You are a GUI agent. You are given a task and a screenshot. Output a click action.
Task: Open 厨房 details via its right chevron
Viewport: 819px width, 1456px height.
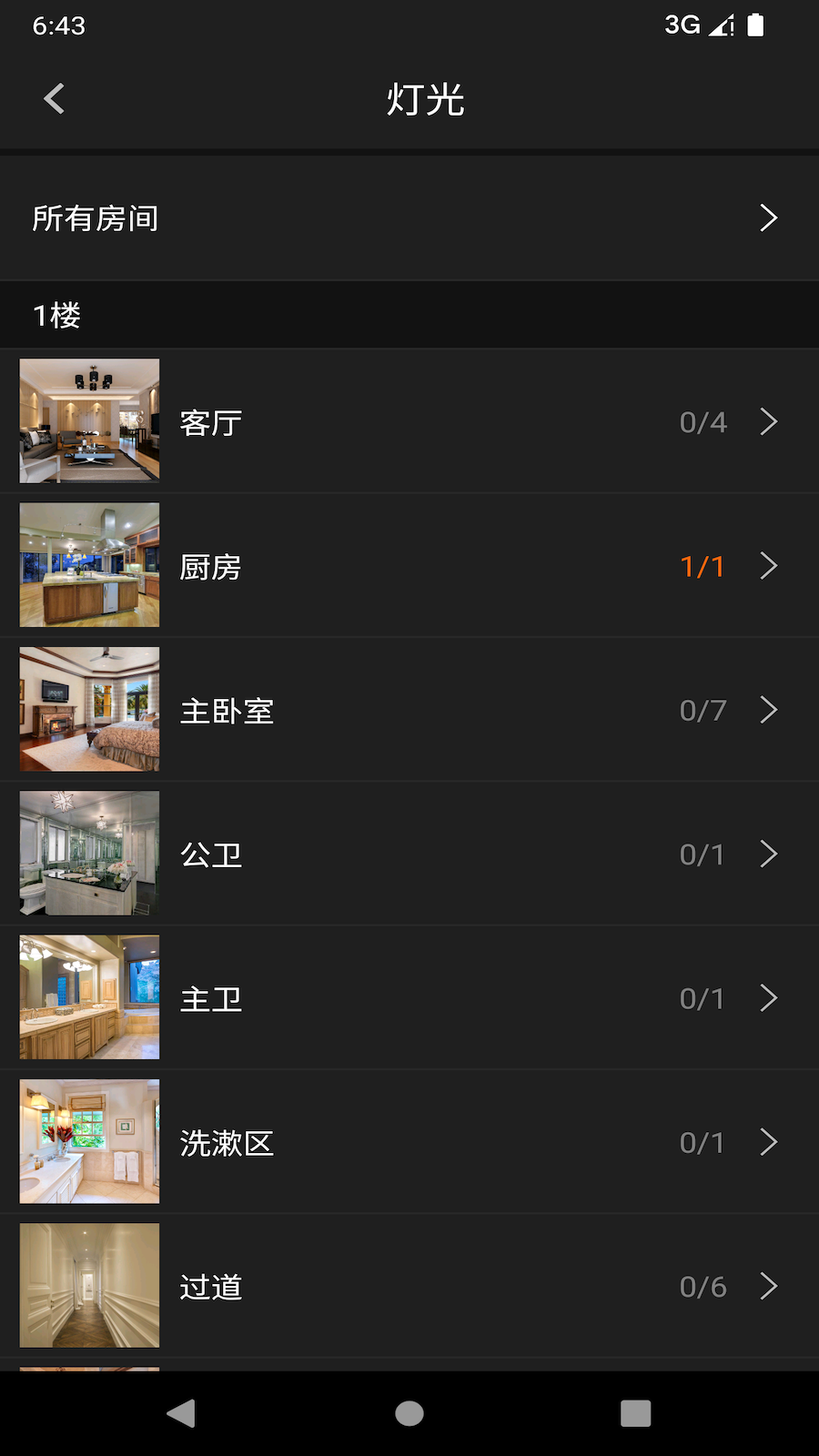coord(769,565)
